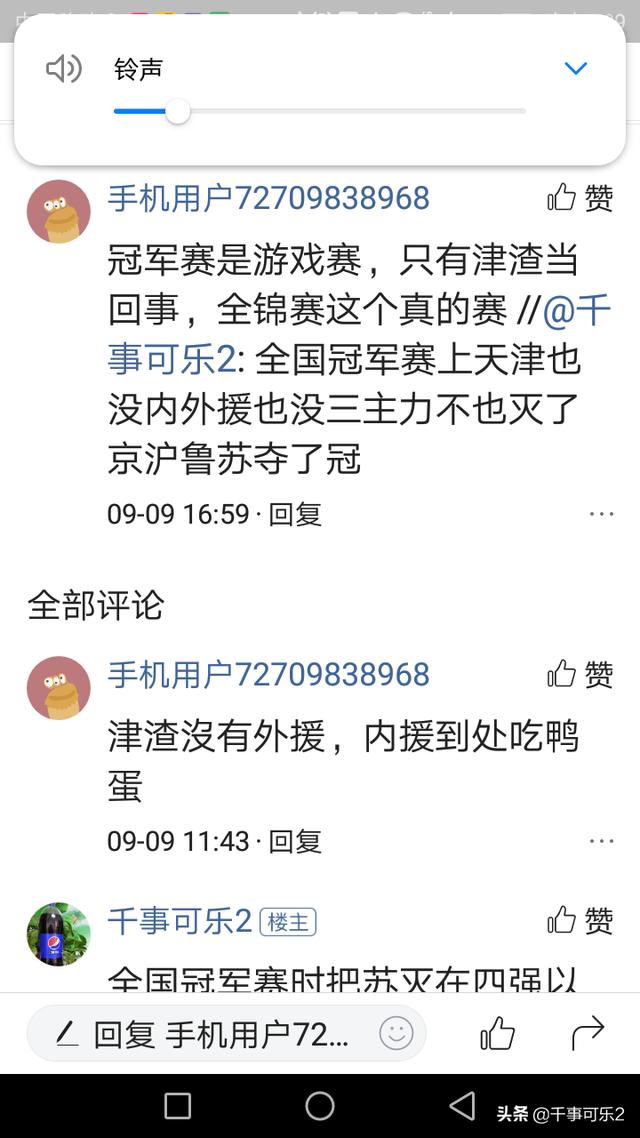The height and width of the screenshot is (1138, 640).
Task: Go back using the system back button
Action: tap(462, 1105)
